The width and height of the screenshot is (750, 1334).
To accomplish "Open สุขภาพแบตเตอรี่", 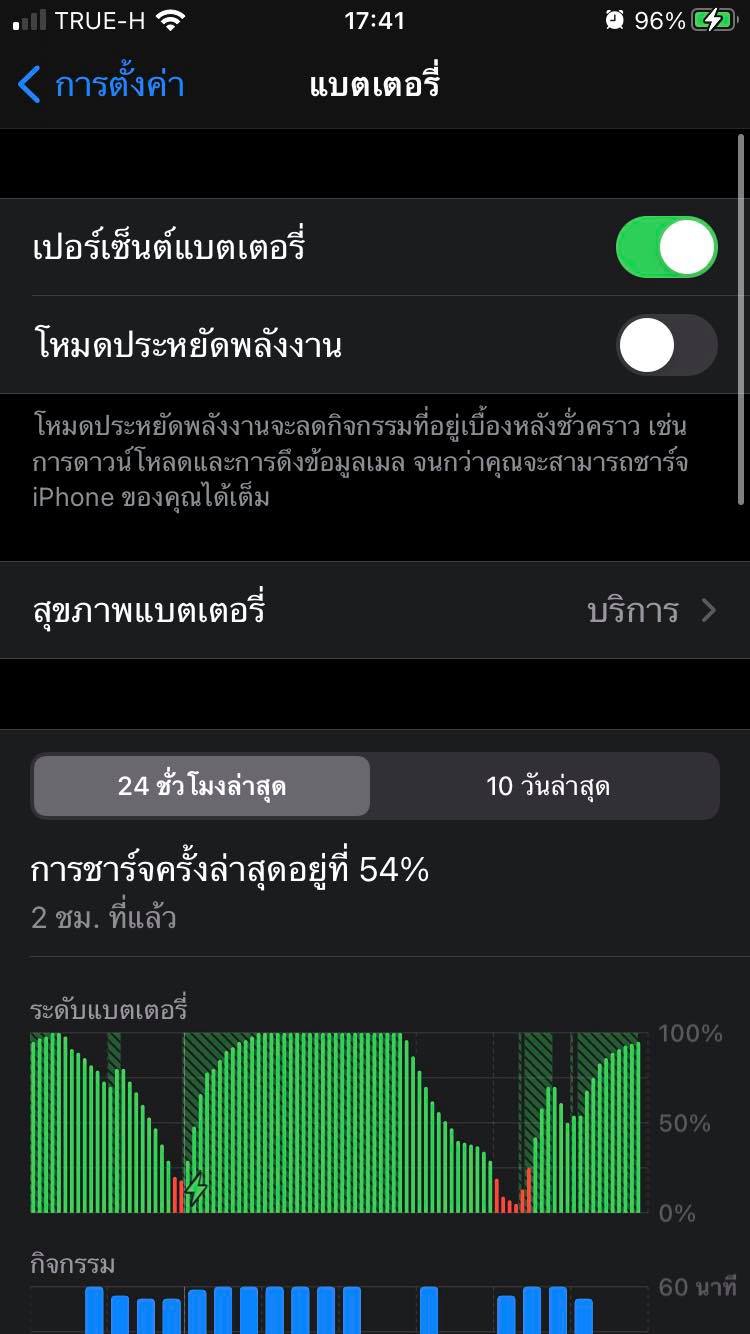I will [x=375, y=610].
